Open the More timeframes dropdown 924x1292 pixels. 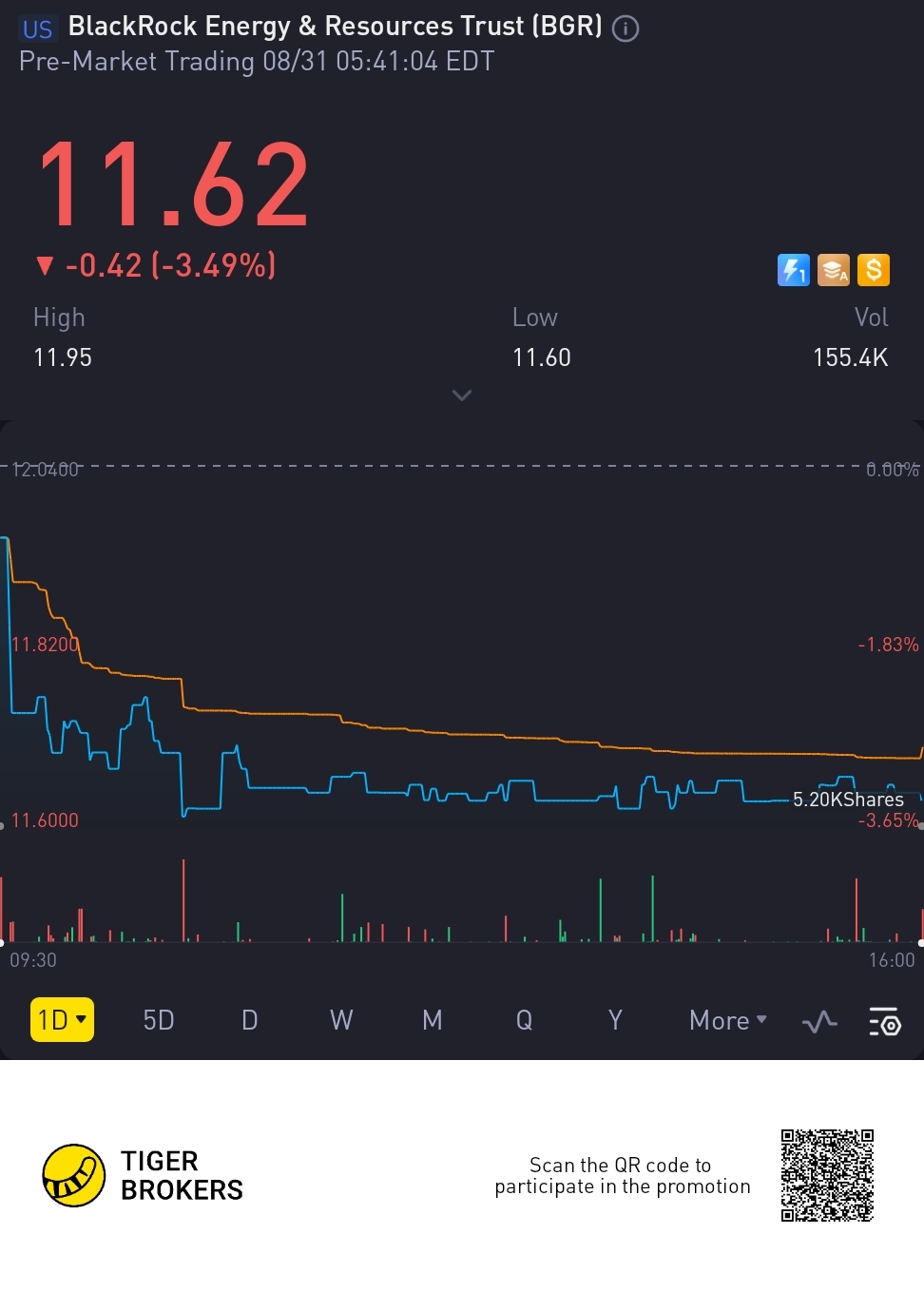tap(727, 1020)
